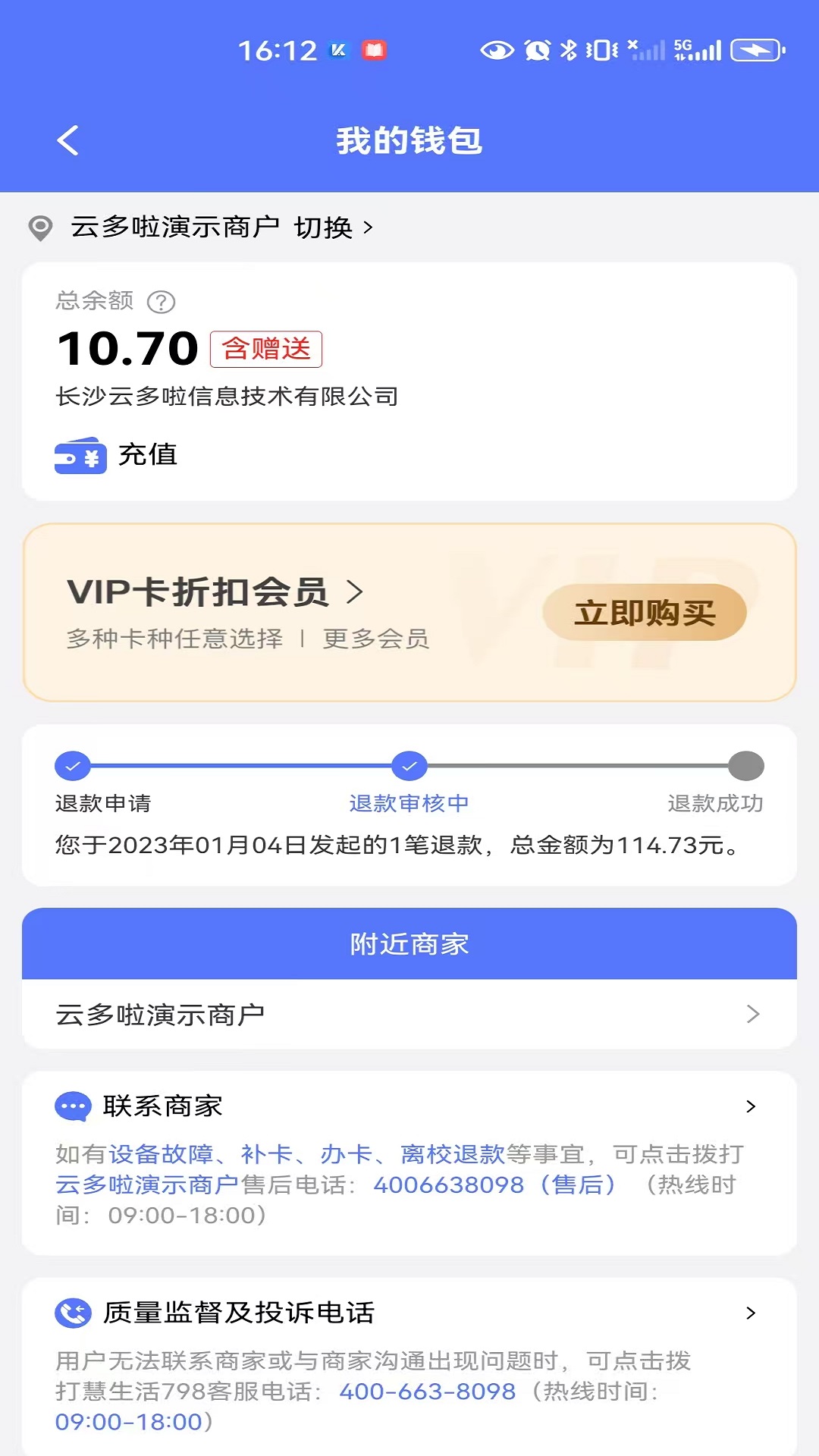819x1456 pixels.
Task: Tap the 联系商家 chat bubble icon
Action: [x=73, y=1106]
